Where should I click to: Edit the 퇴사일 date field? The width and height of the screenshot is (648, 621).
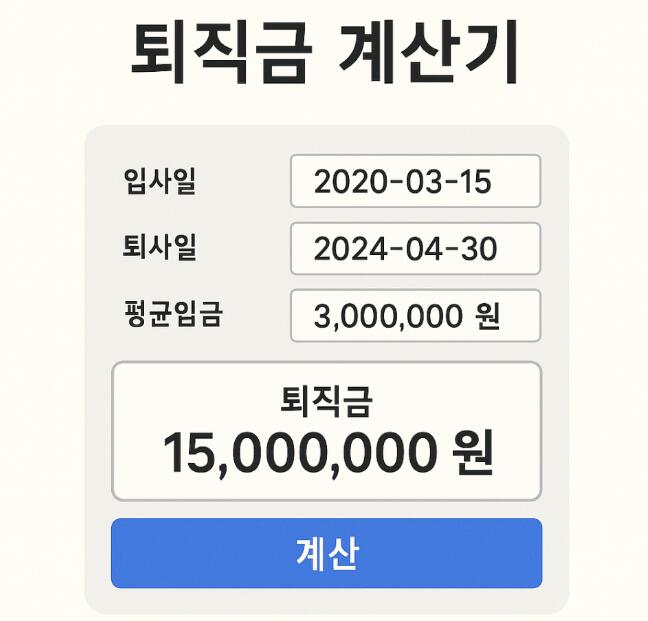tap(415, 248)
